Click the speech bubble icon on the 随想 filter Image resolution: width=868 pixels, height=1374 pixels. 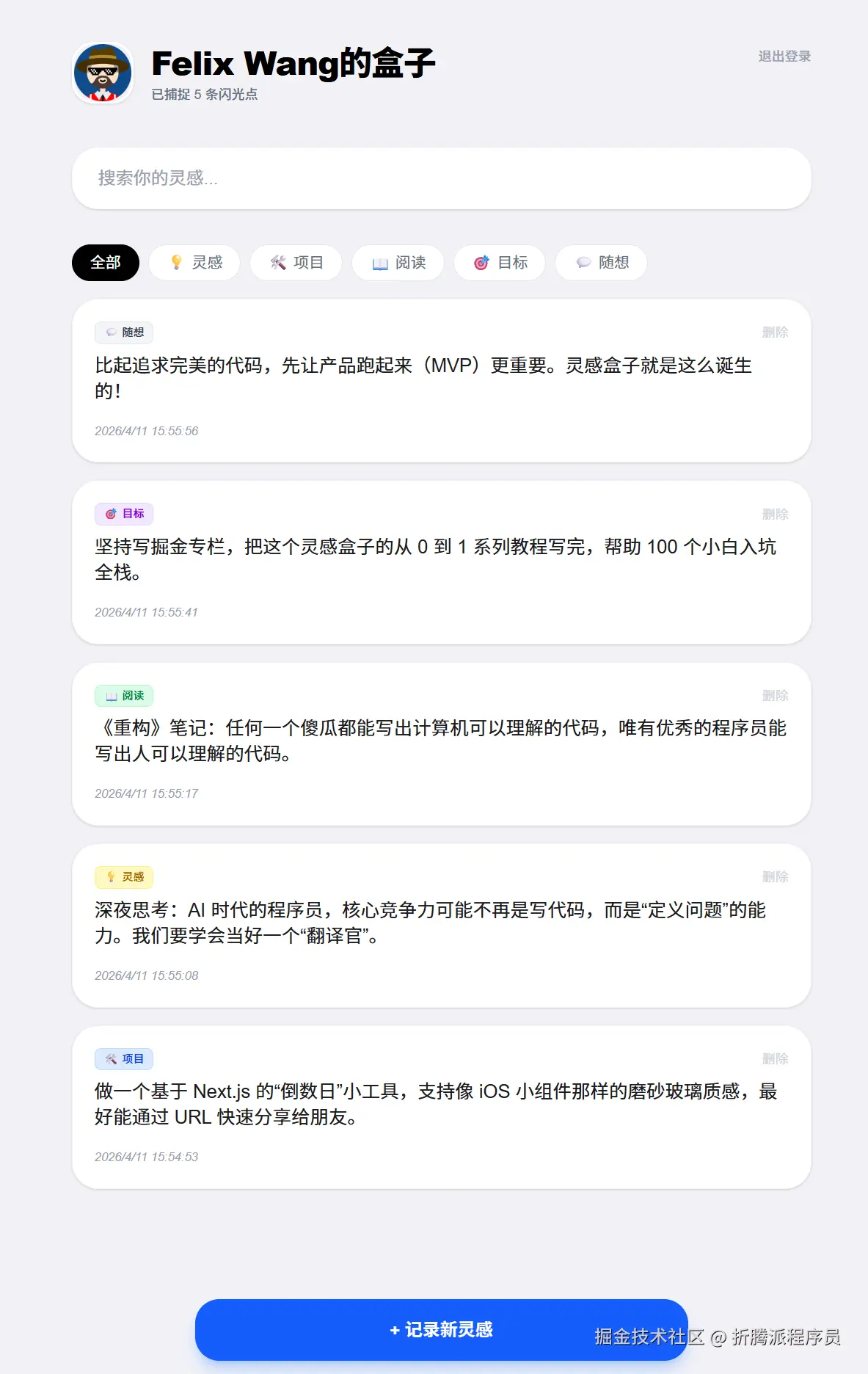click(x=583, y=263)
